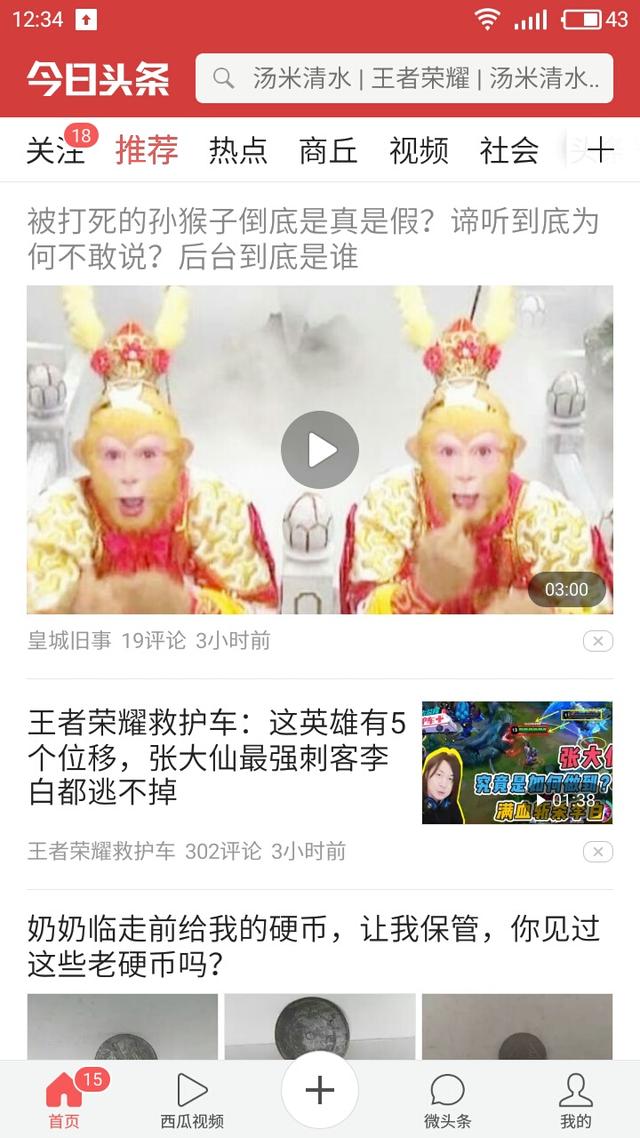Open the search box for 汤米清水
This screenshot has width=640, height=1138.
404,79
